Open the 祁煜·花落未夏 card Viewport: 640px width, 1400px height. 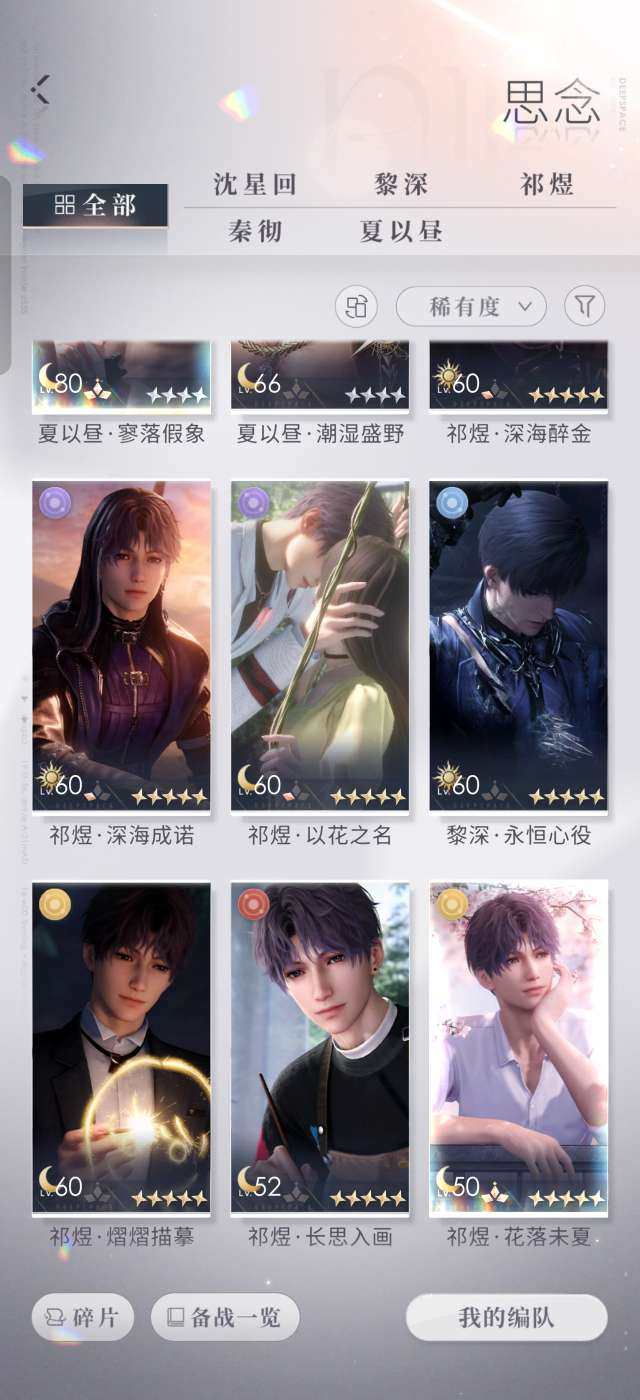pos(518,1047)
